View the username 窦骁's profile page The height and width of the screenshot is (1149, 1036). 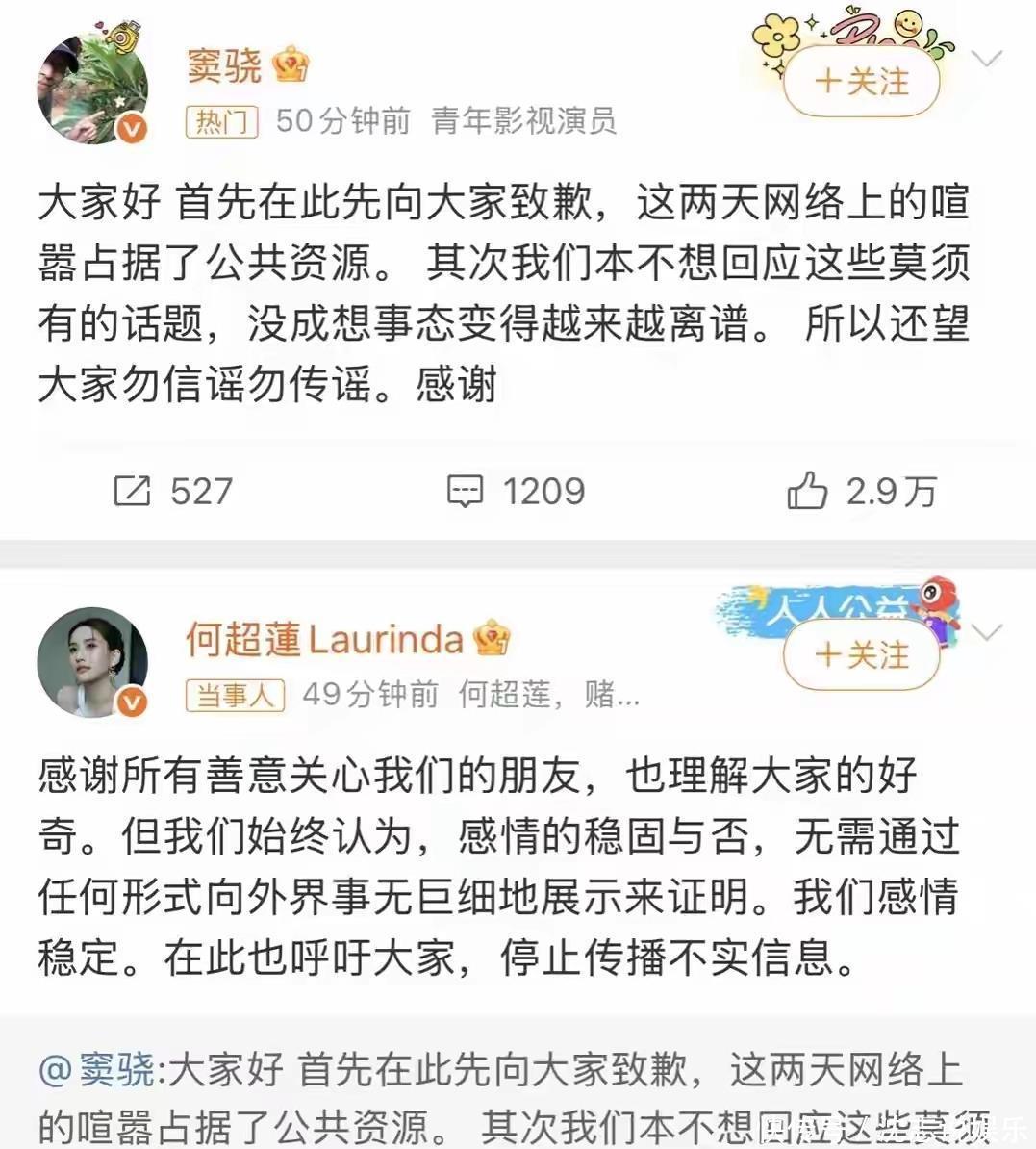coord(224,66)
